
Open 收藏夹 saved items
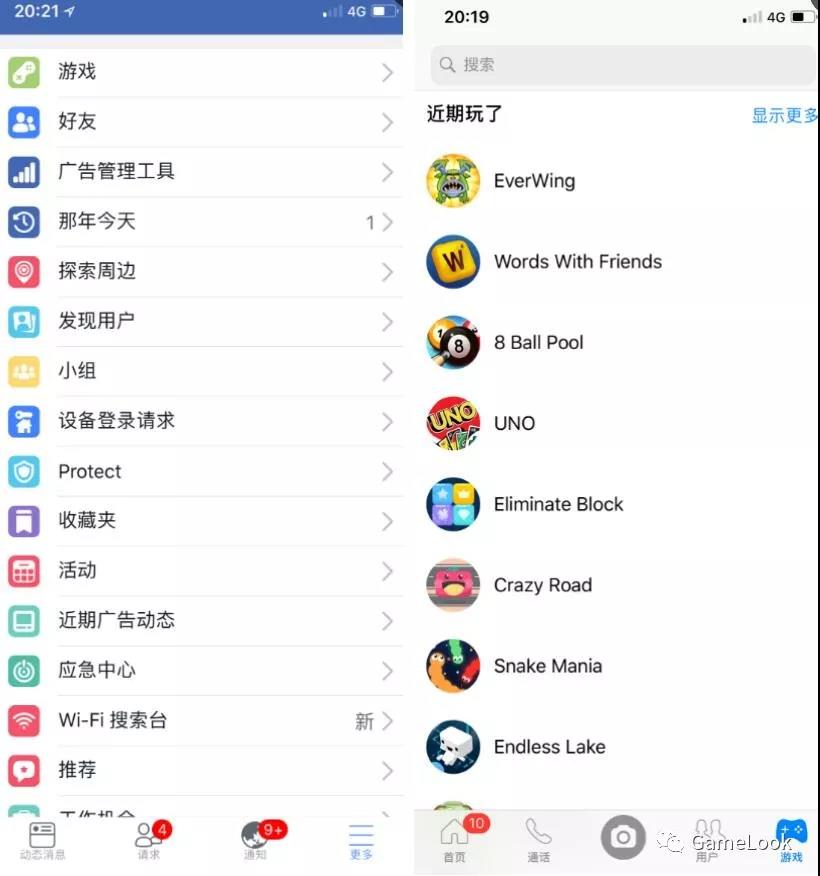point(200,521)
